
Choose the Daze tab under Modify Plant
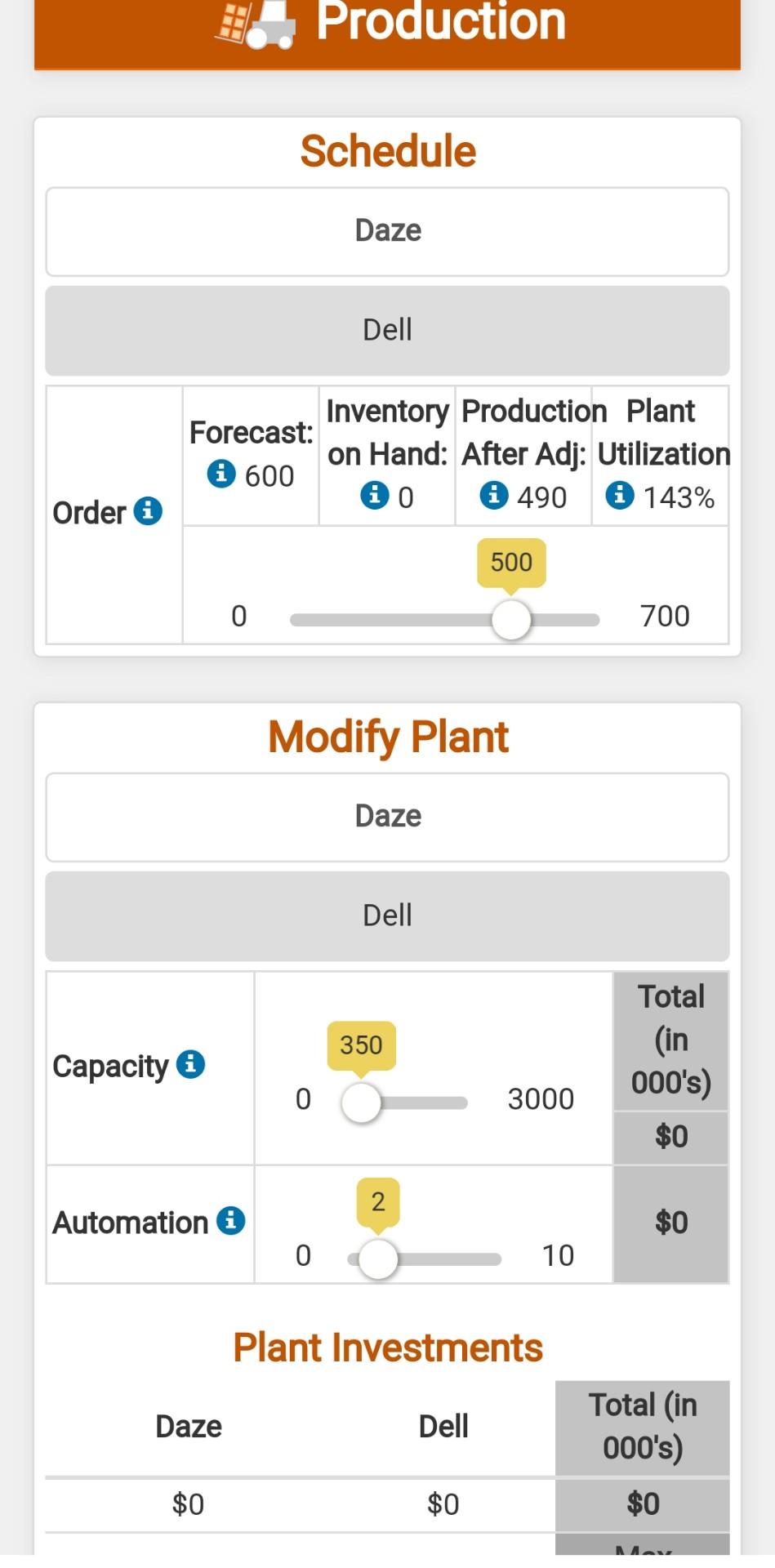(x=387, y=817)
